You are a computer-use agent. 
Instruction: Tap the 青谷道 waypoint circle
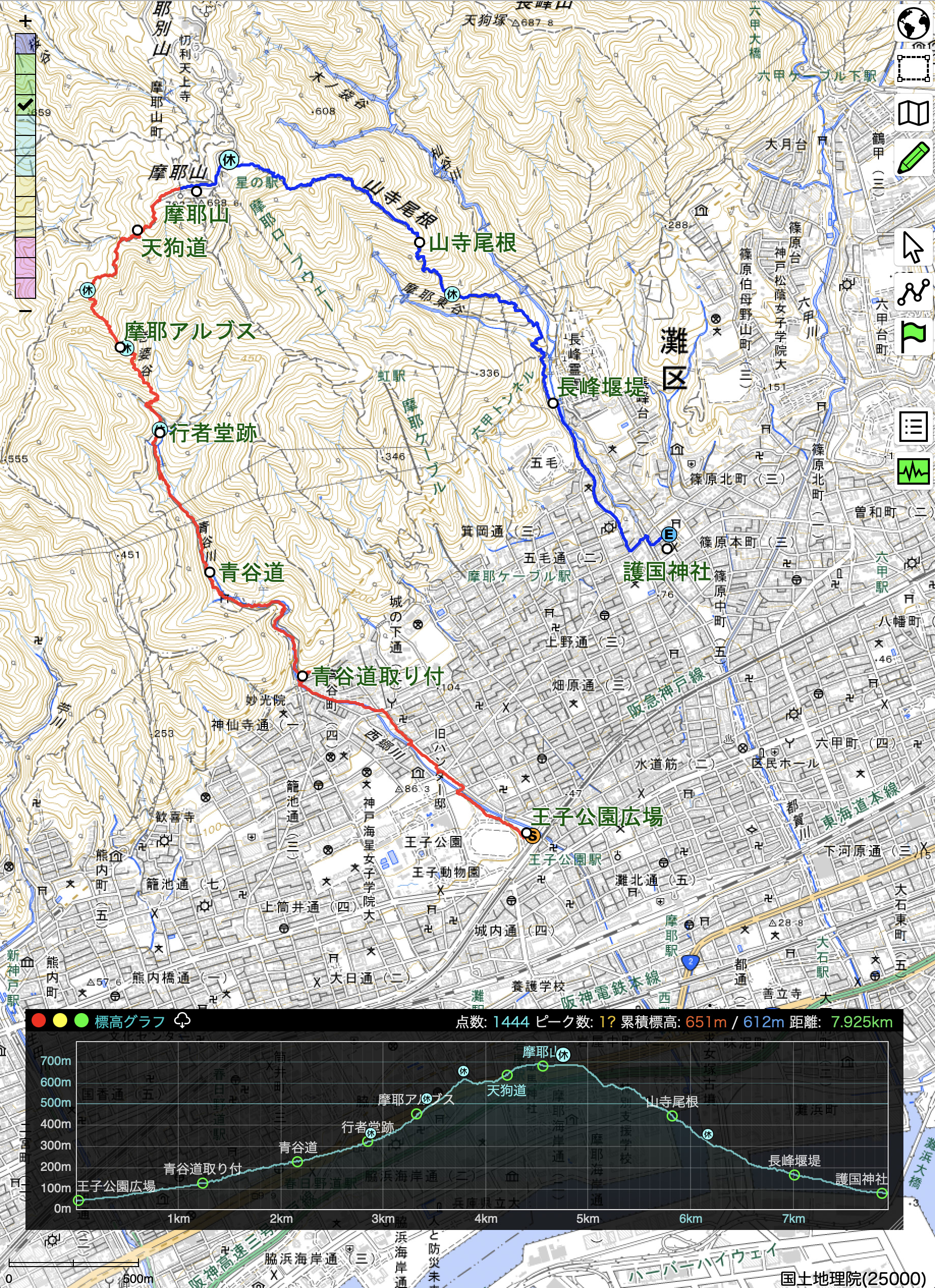[210, 572]
